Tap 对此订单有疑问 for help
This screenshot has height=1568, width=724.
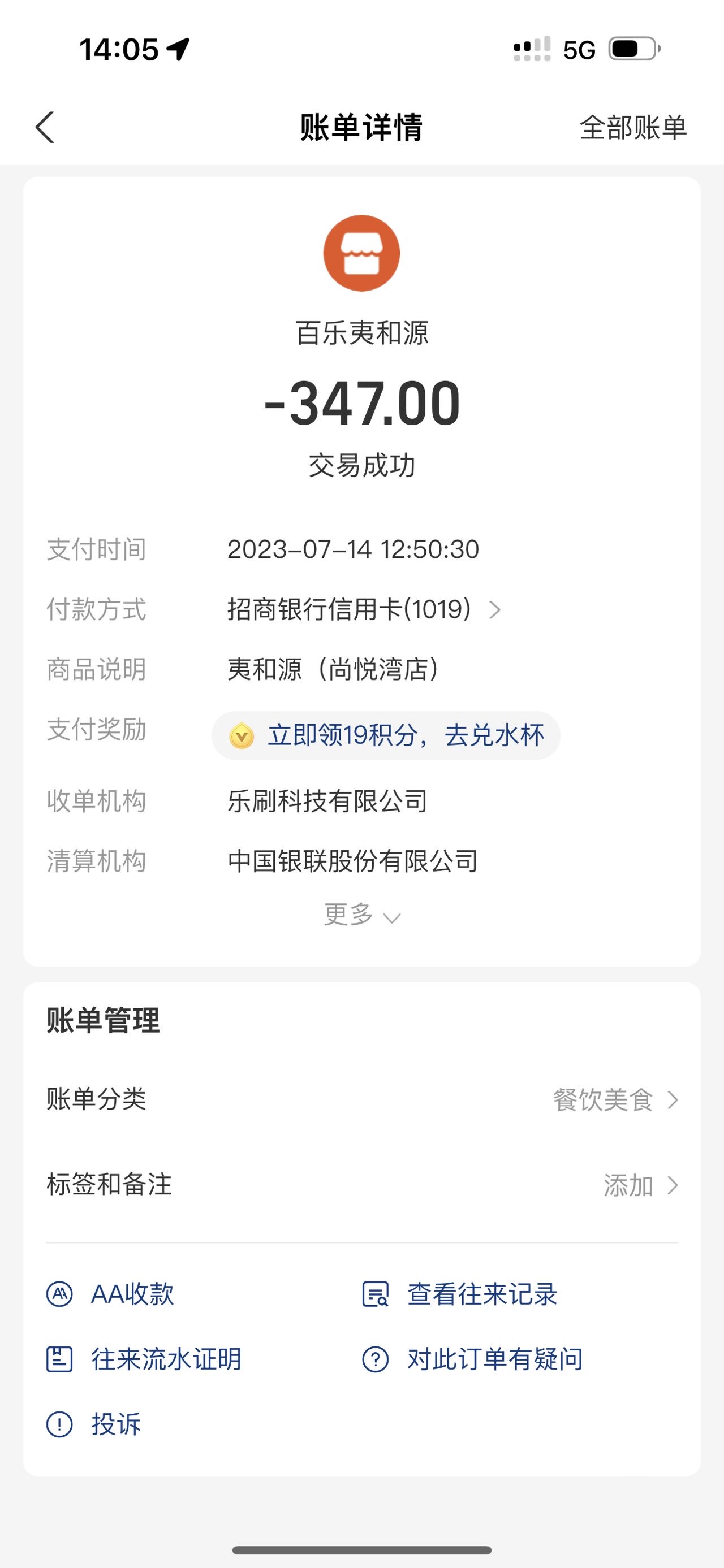472,1359
